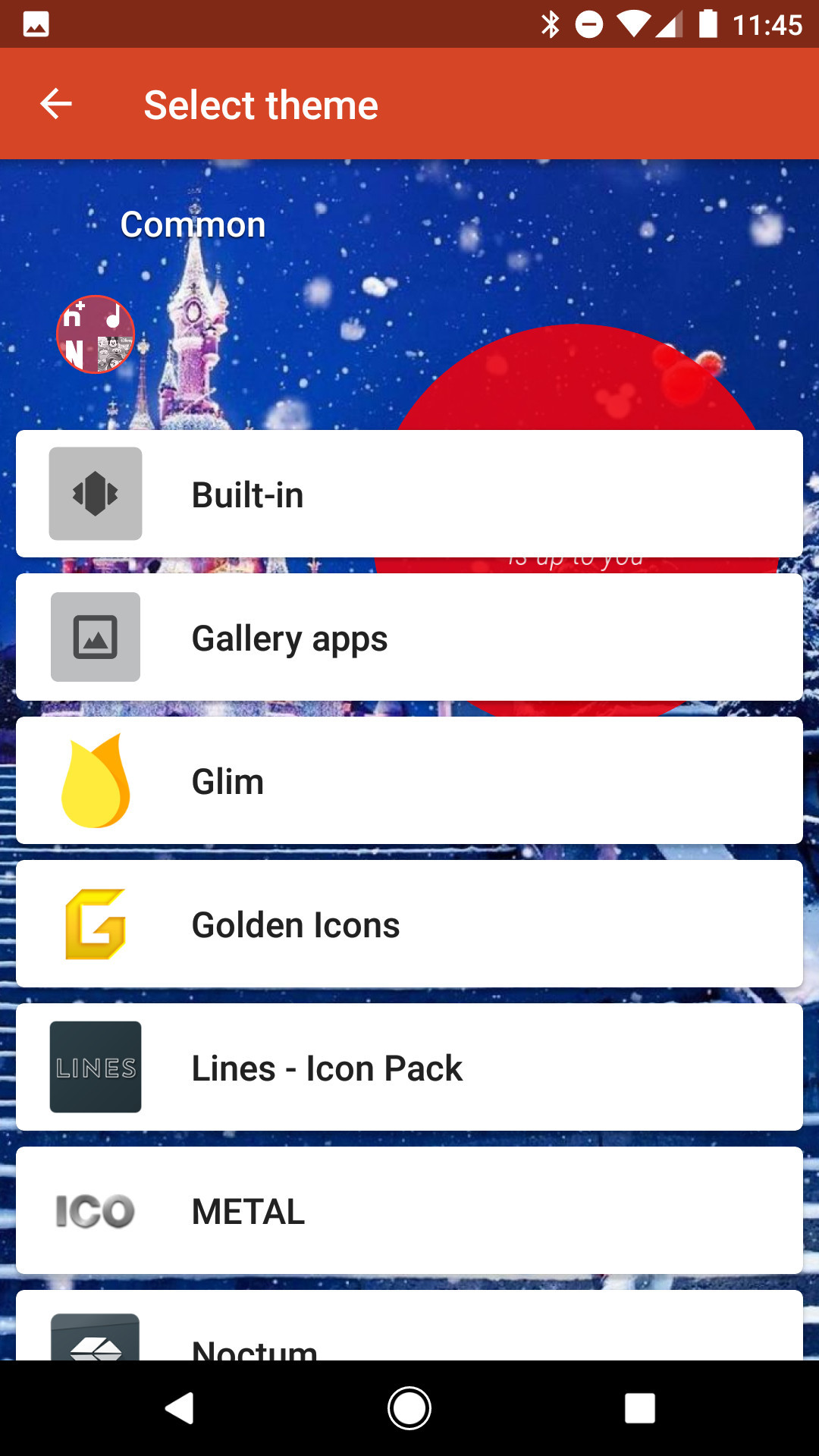This screenshot has height=1456, width=819.
Task: Open the circular app shortcut near Common
Action: coord(95,334)
